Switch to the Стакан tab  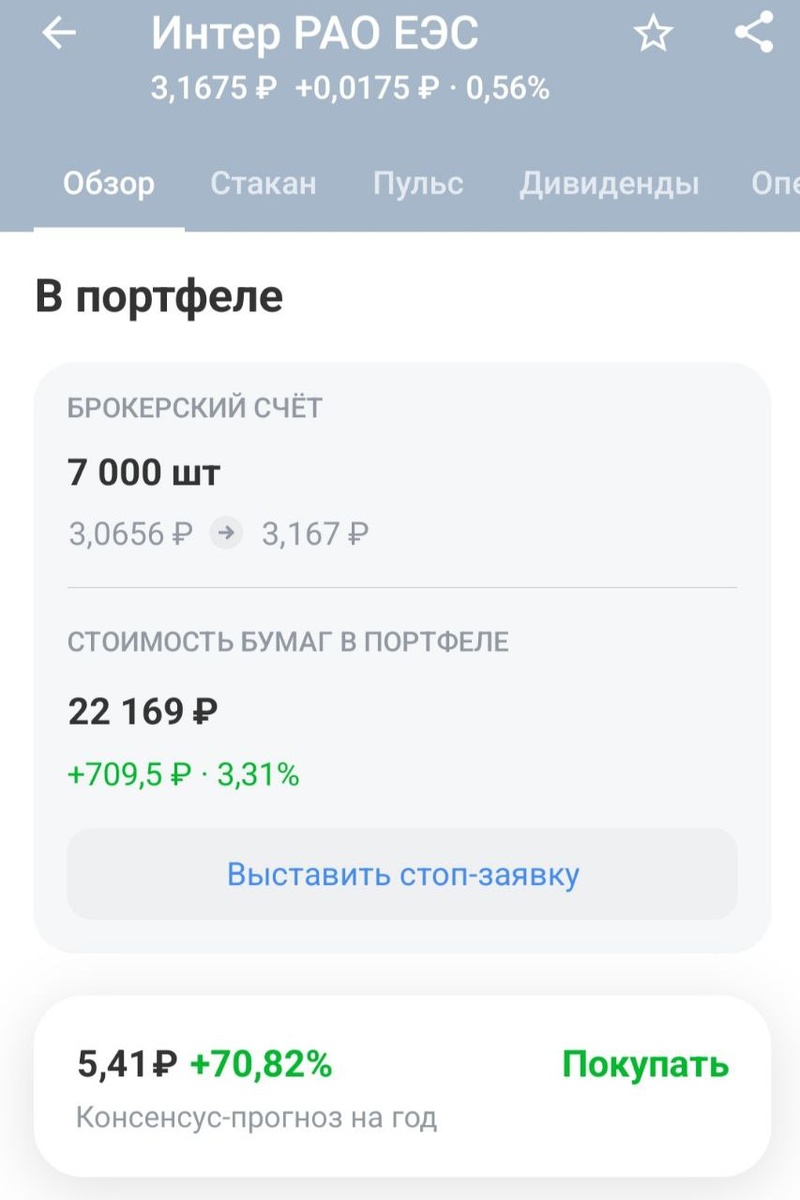tap(263, 184)
